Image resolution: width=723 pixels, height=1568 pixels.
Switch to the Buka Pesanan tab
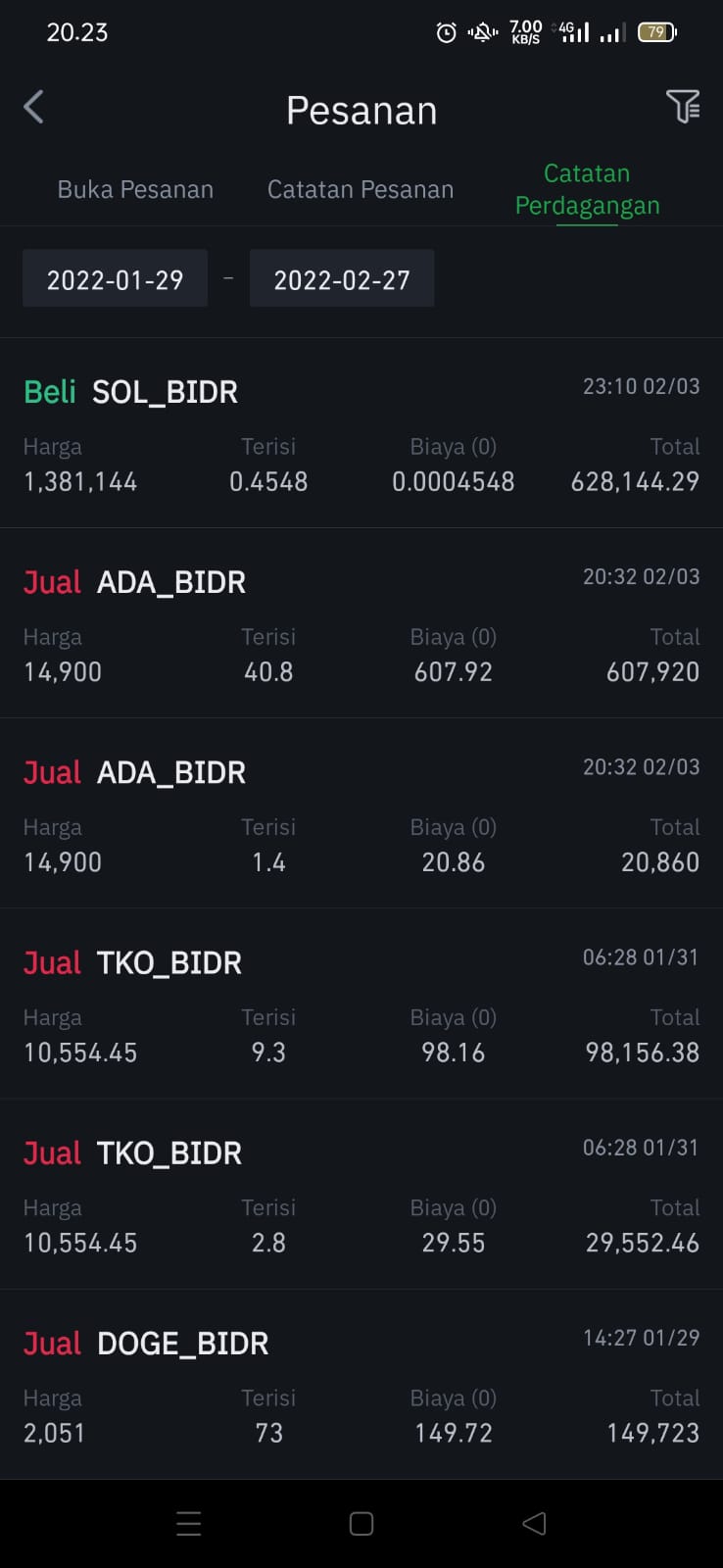(135, 189)
